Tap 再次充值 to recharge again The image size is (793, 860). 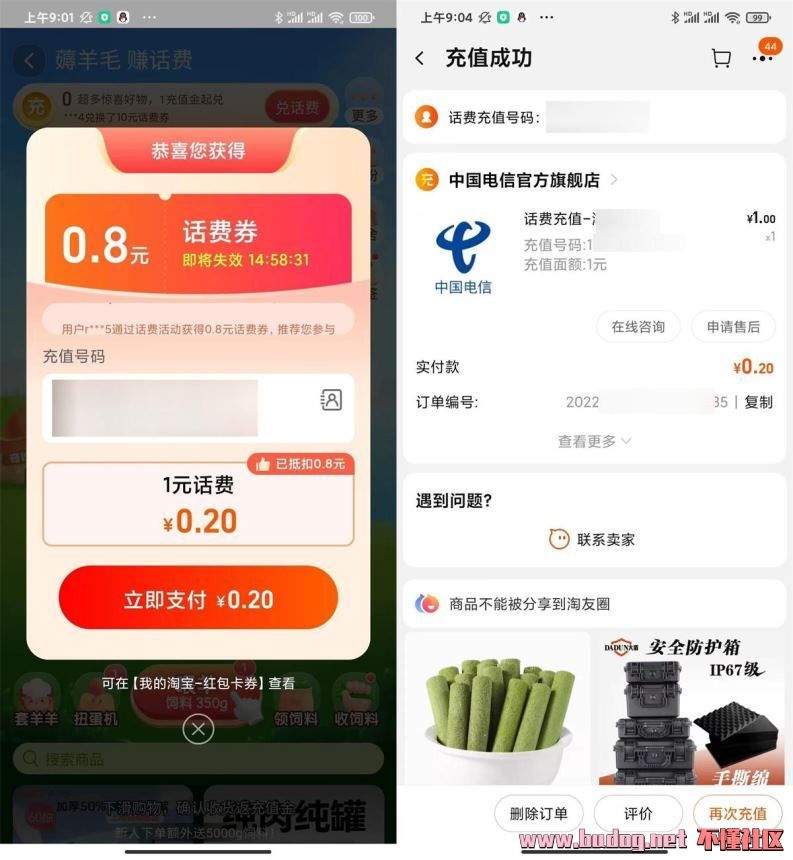[x=737, y=813]
